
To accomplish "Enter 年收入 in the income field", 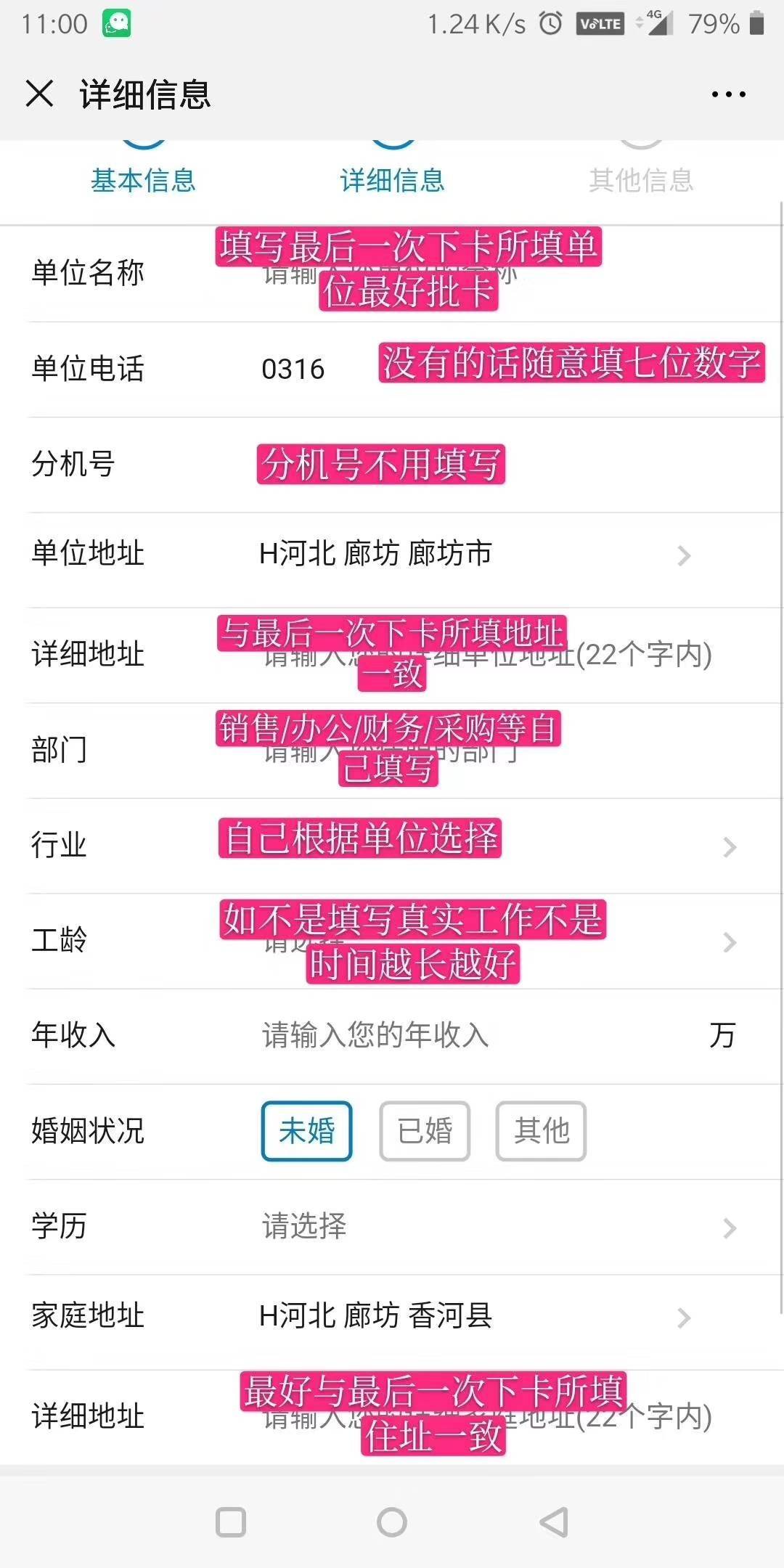I will (x=472, y=1035).
